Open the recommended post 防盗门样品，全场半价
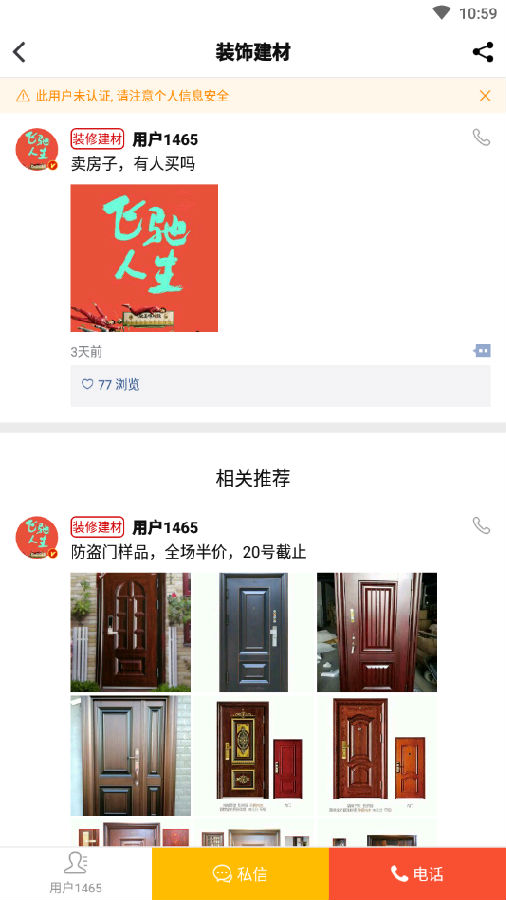Image resolution: width=506 pixels, height=900 pixels. click(x=189, y=552)
